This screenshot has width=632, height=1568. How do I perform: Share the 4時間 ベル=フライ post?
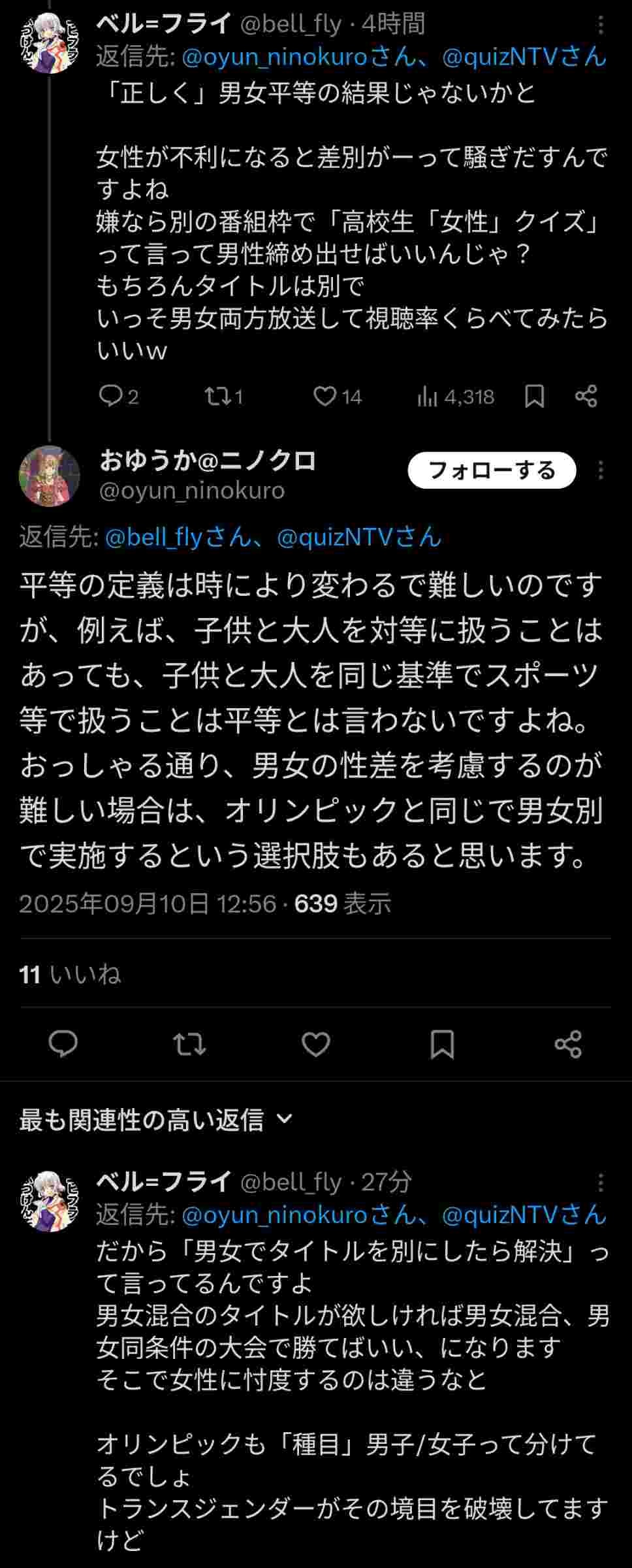(586, 396)
